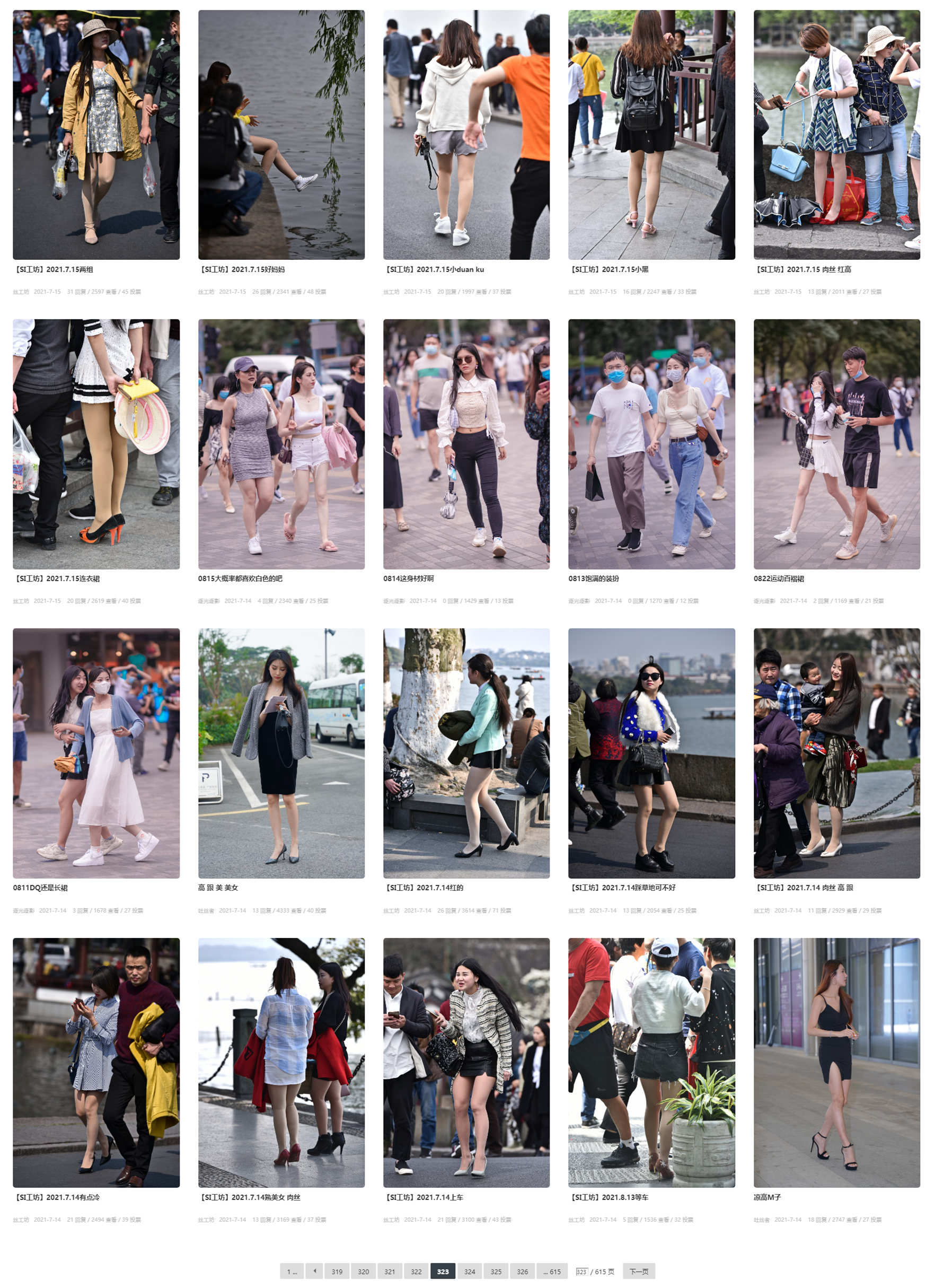The width and height of the screenshot is (935, 1288).
Task: Jump to last page 615
Action: (x=551, y=1272)
